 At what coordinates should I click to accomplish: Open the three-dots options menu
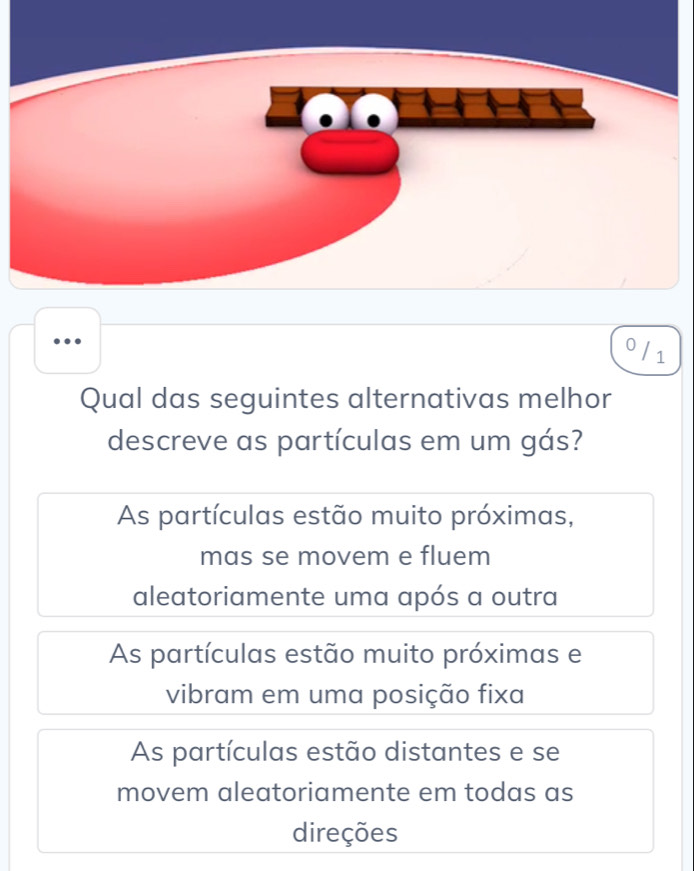tap(67, 340)
